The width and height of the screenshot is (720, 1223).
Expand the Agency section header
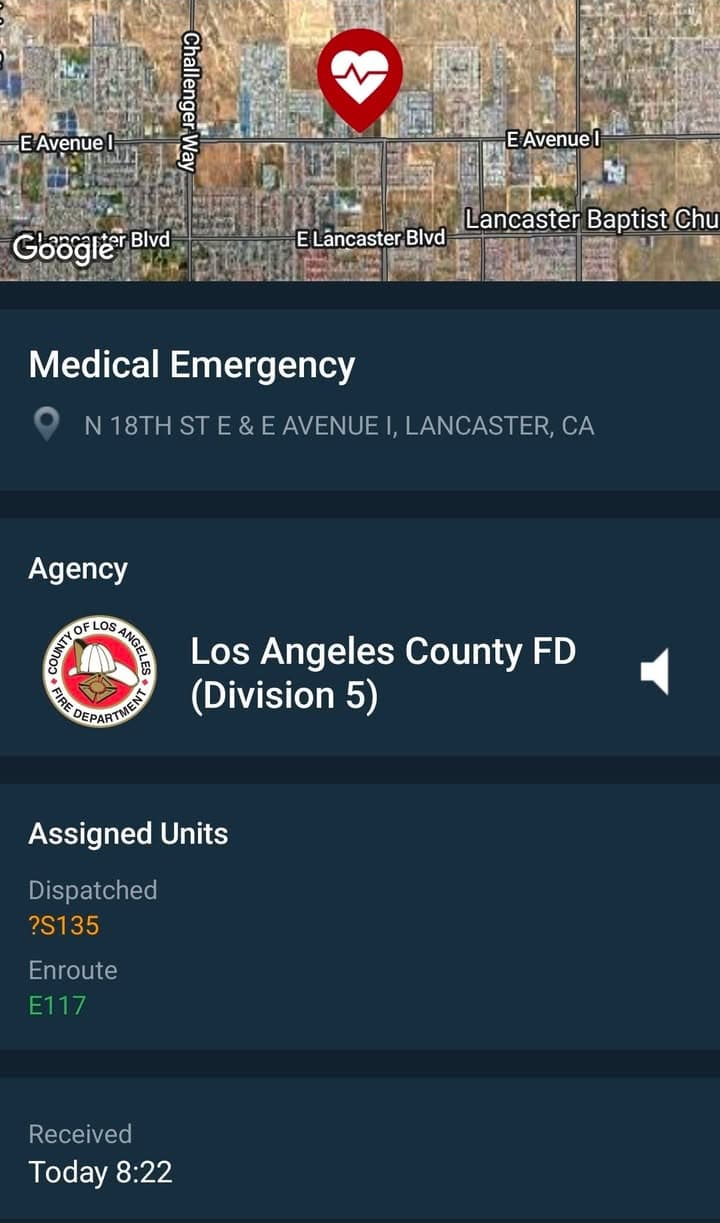pos(78,568)
